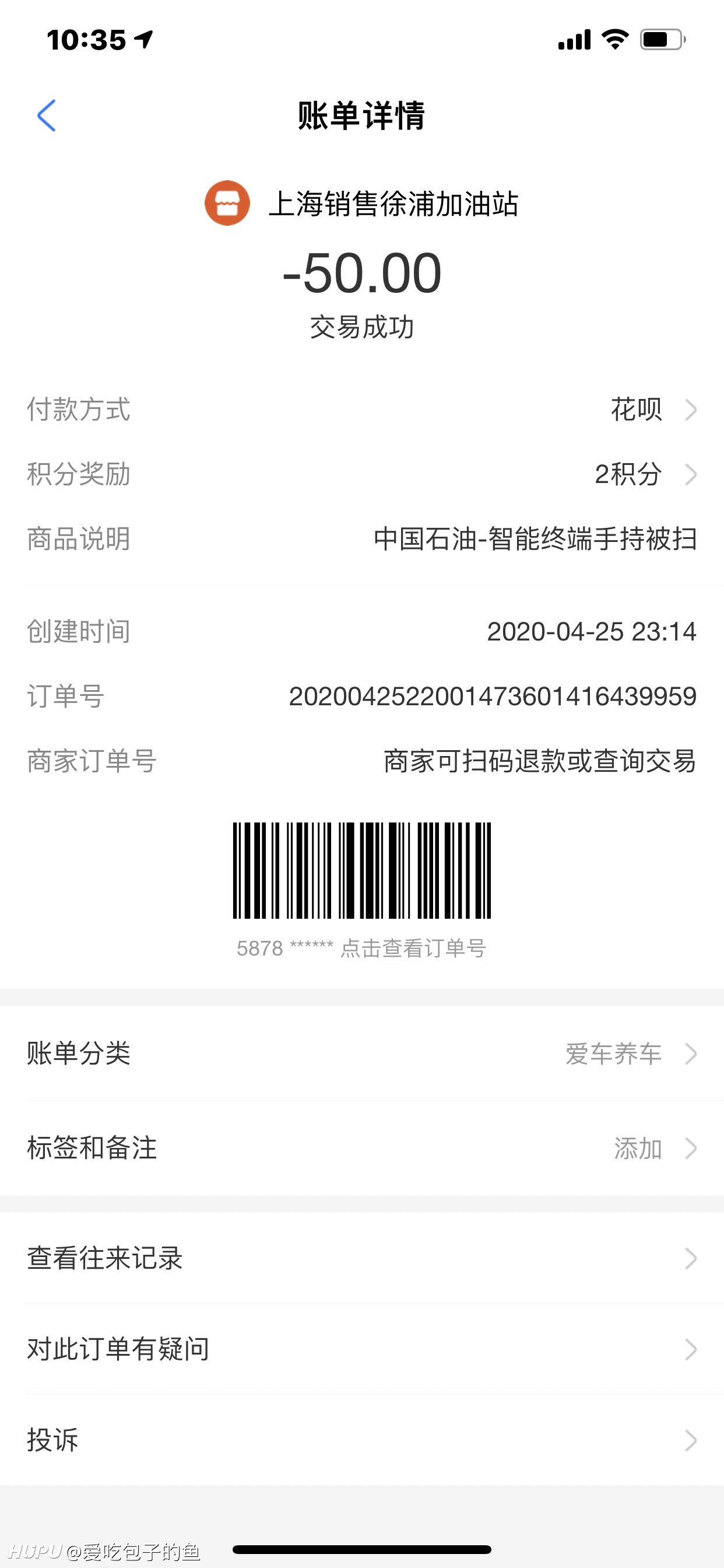This screenshot has height=1568, width=724.
Task: Select the 投诉 row
Action: [x=362, y=1440]
